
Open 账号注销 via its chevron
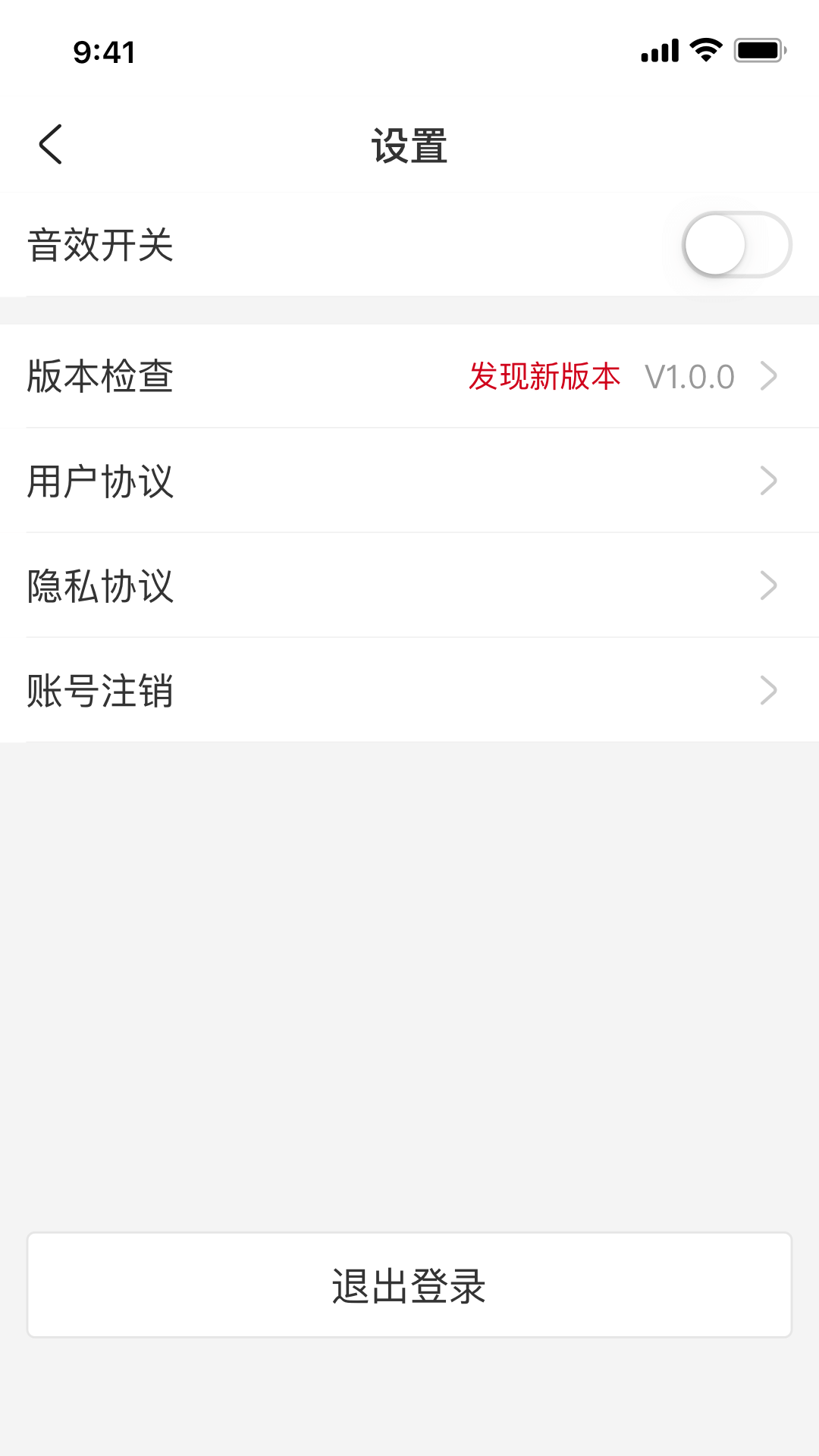click(x=770, y=690)
